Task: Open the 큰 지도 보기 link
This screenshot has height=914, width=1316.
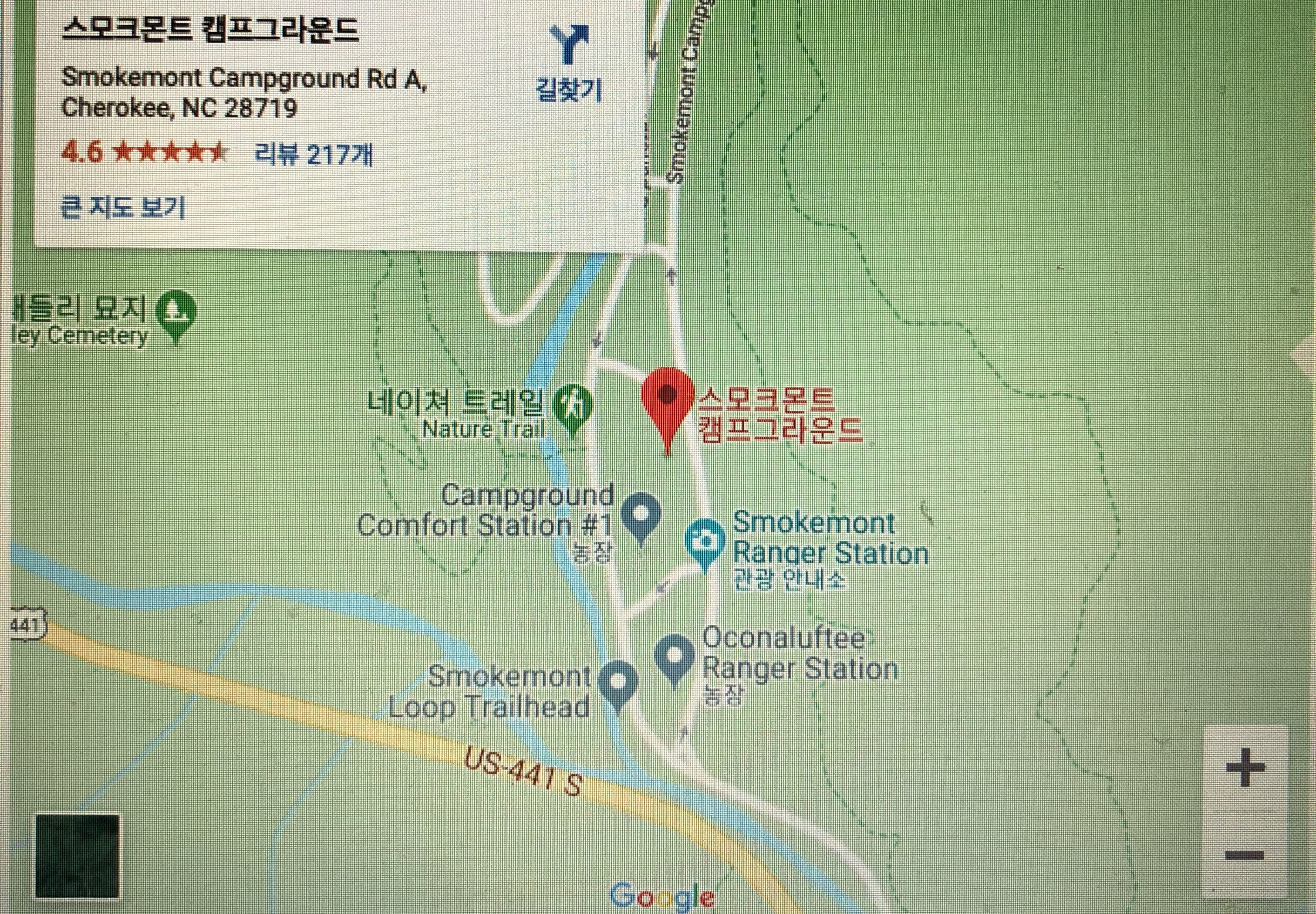Action: point(123,207)
